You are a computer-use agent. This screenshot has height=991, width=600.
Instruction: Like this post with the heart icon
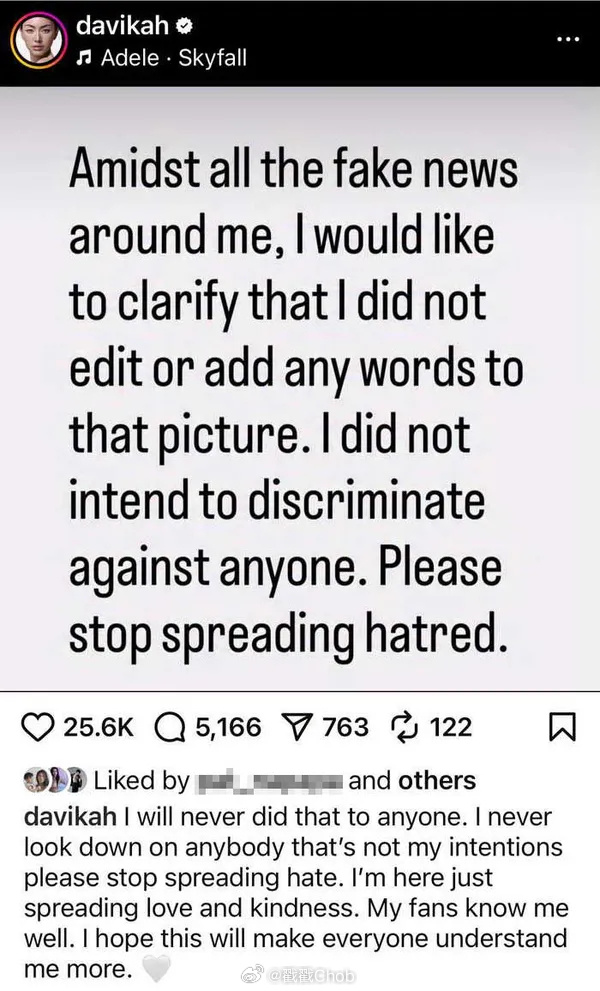point(39,728)
